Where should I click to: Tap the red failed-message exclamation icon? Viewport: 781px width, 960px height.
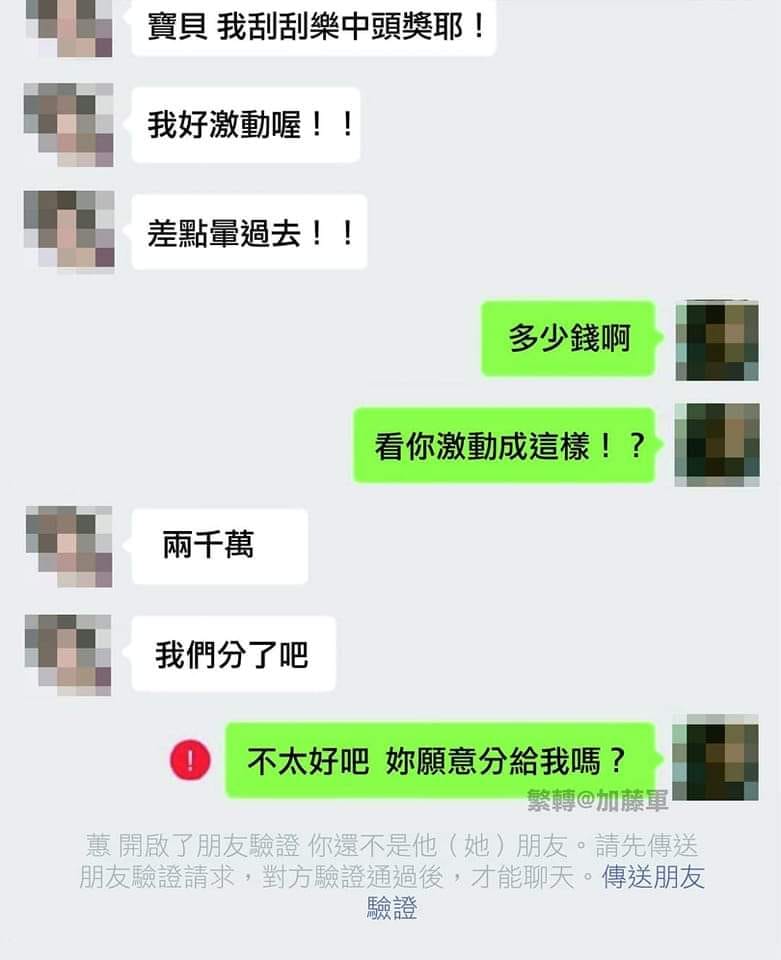(x=190, y=761)
